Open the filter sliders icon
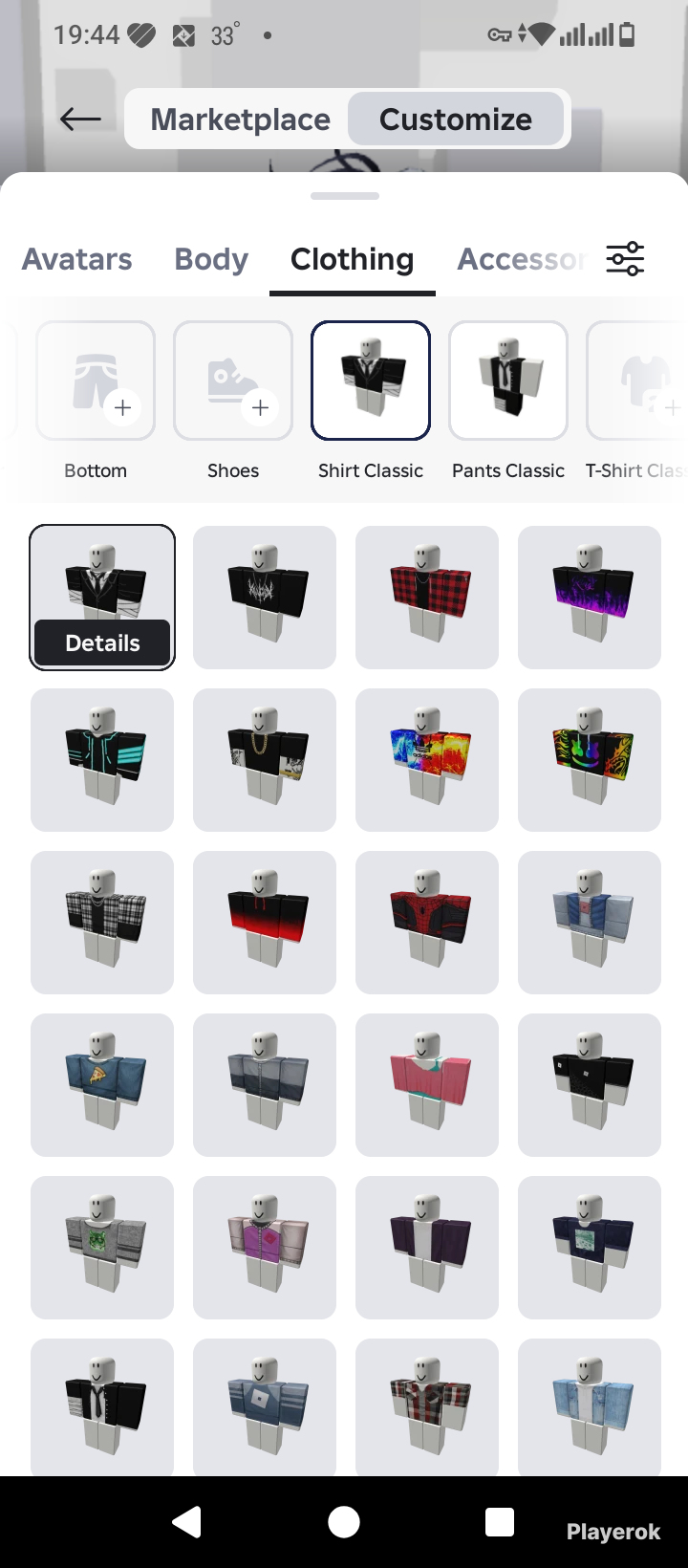Viewport: 688px width, 1568px height. (626, 259)
